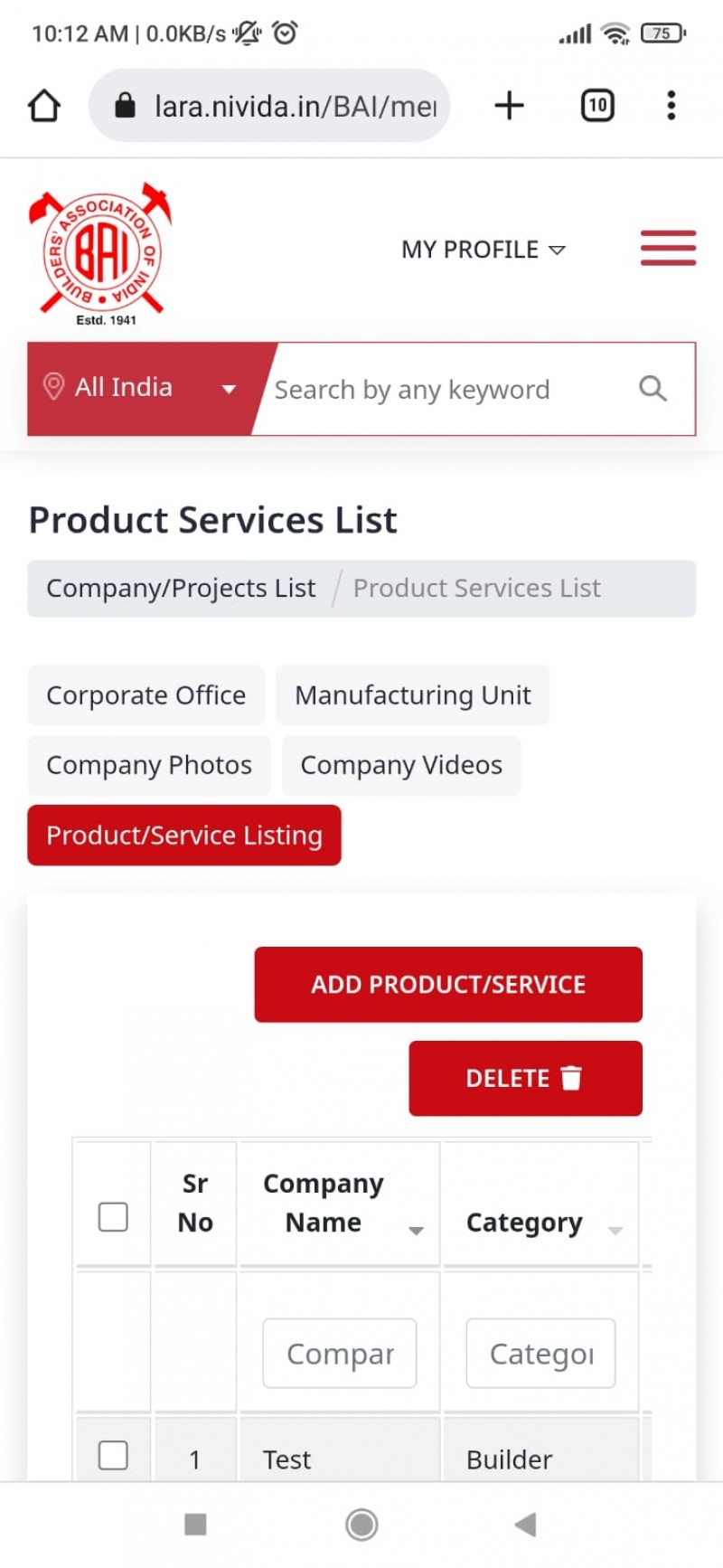Image resolution: width=723 pixels, height=1568 pixels.
Task: Tap the DELETE button
Action: point(525,1079)
